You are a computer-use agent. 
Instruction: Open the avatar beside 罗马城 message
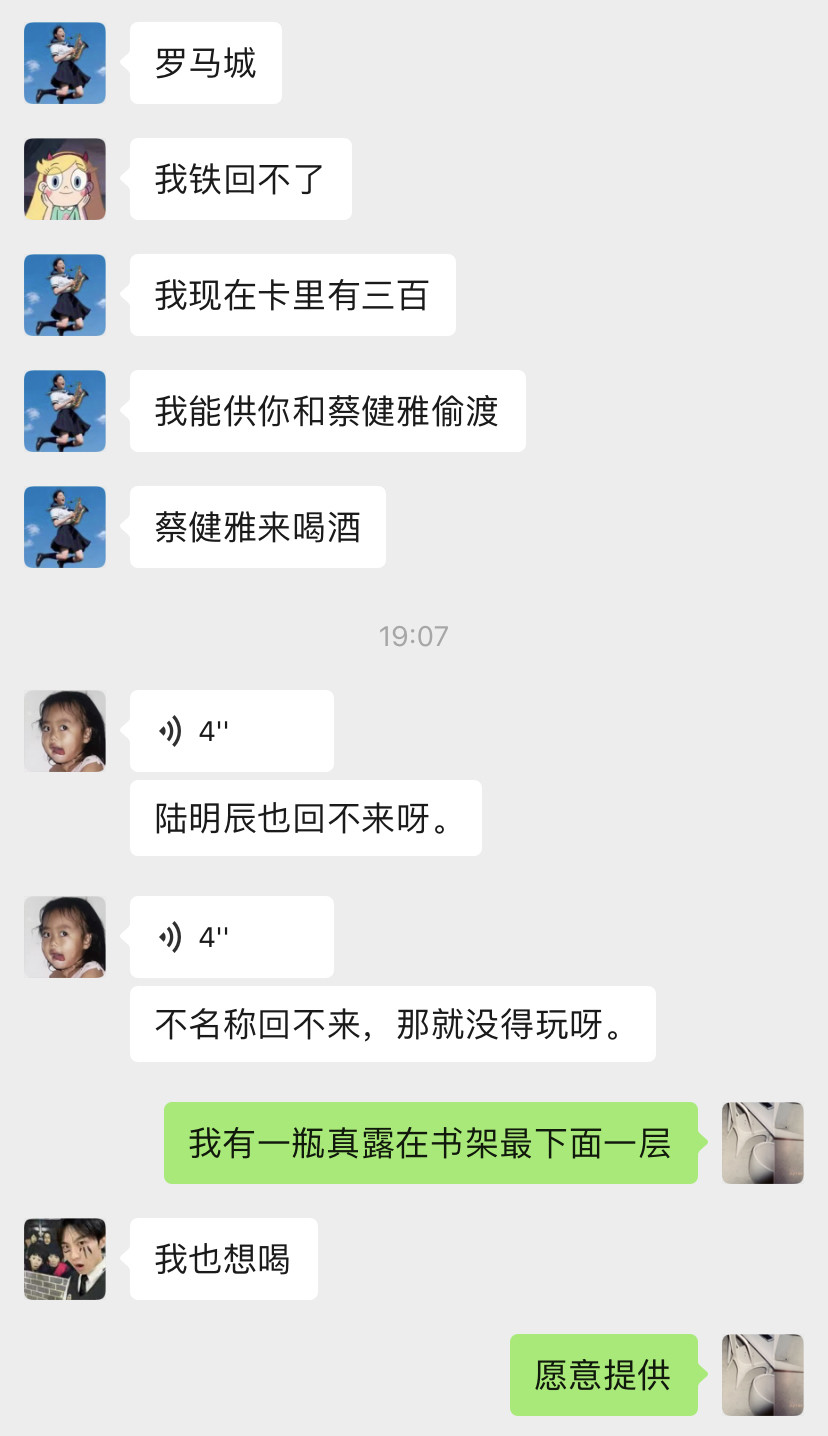[65, 63]
